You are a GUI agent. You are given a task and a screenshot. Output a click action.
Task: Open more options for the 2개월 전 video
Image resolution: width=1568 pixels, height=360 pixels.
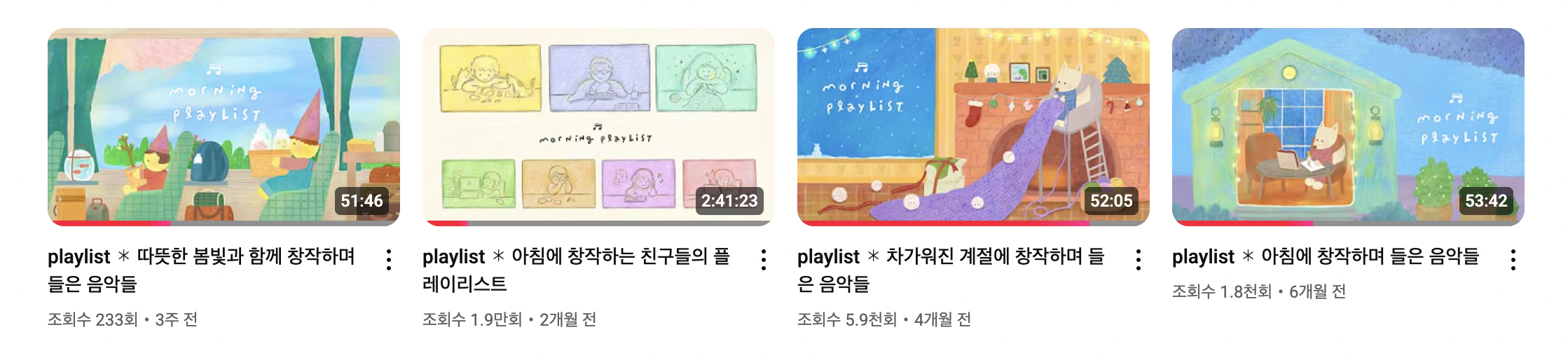(x=764, y=260)
